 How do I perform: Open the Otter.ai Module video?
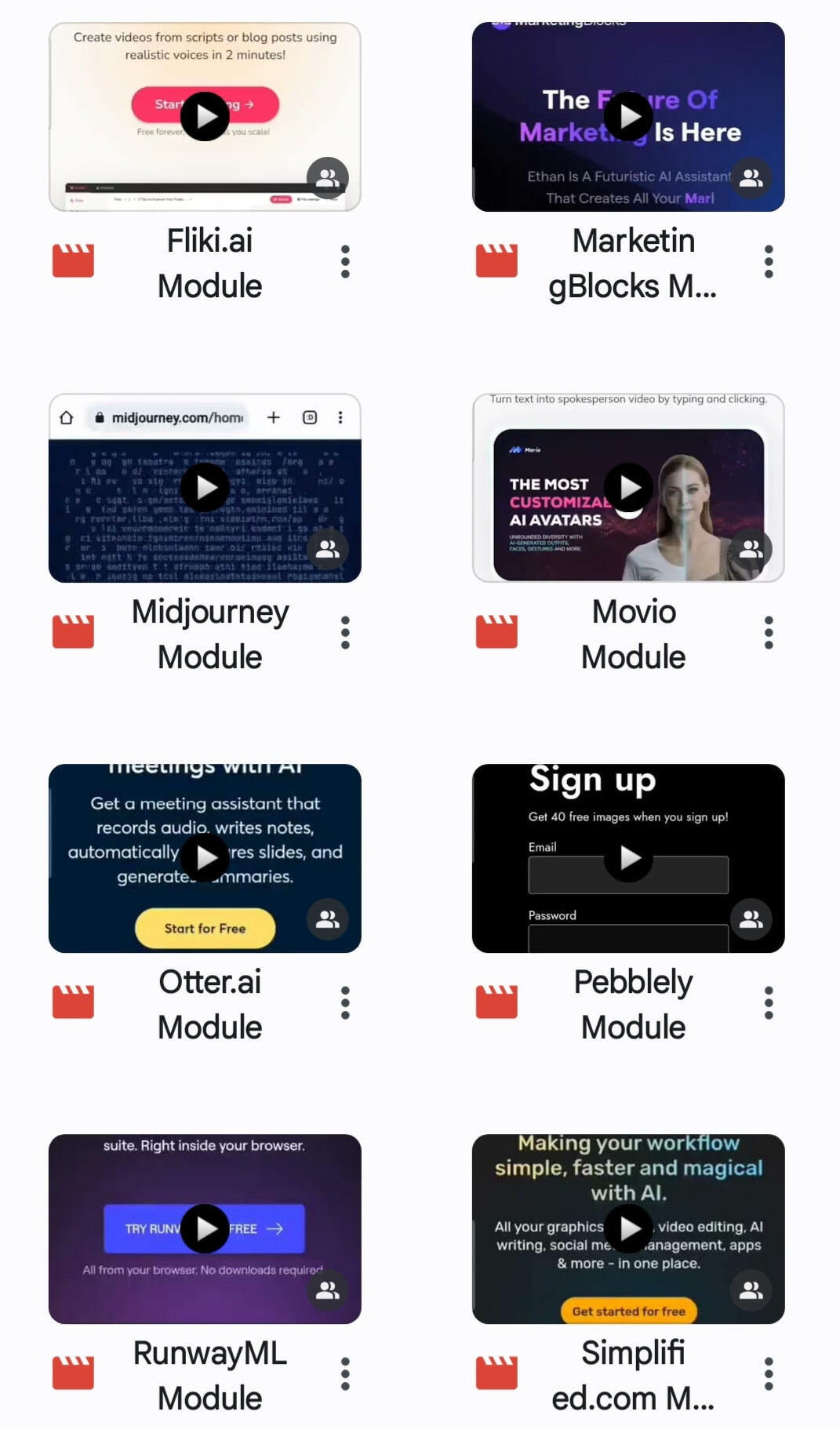(x=205, y=858)
